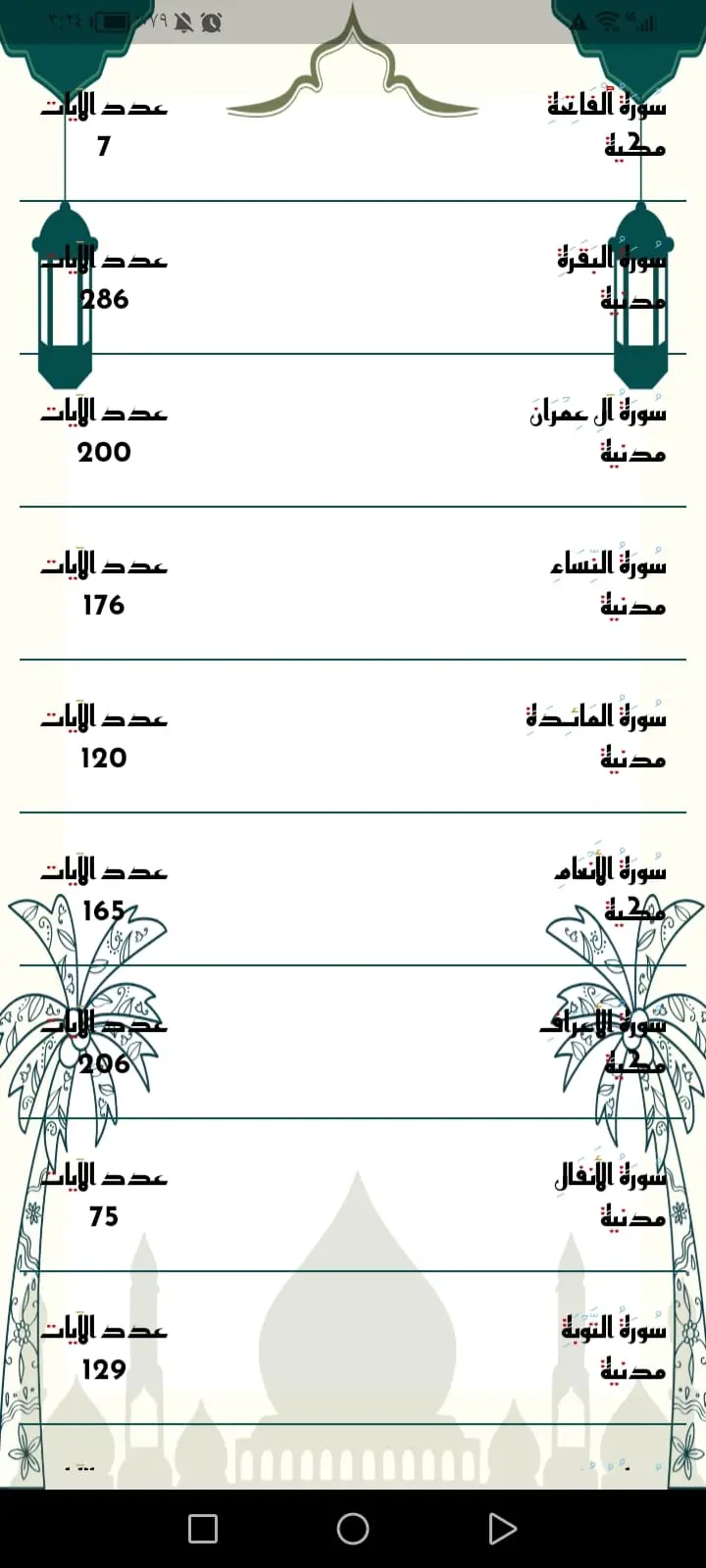Select Surah Aal Imran, 200 verses
Screen dimensions: 706x1568
pyautogui.click(x=353, y=431)
